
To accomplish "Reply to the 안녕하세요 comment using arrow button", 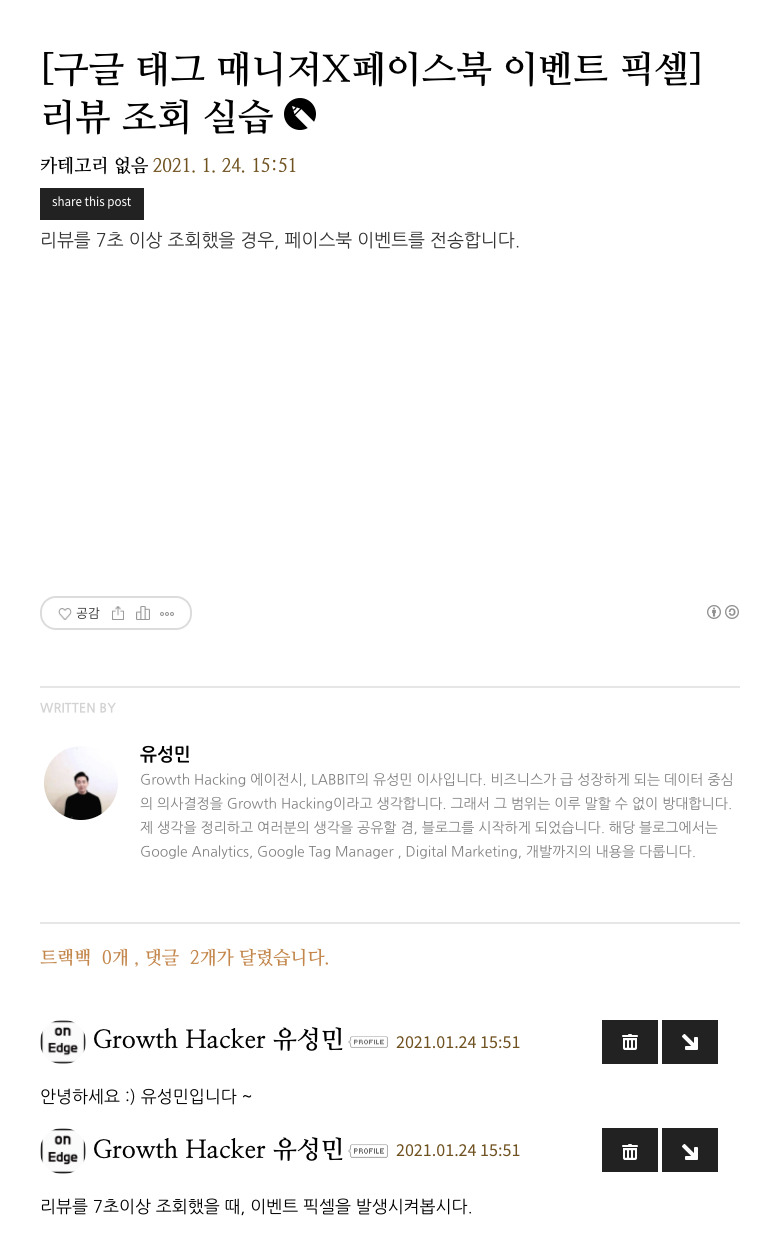I will 690,1042.
